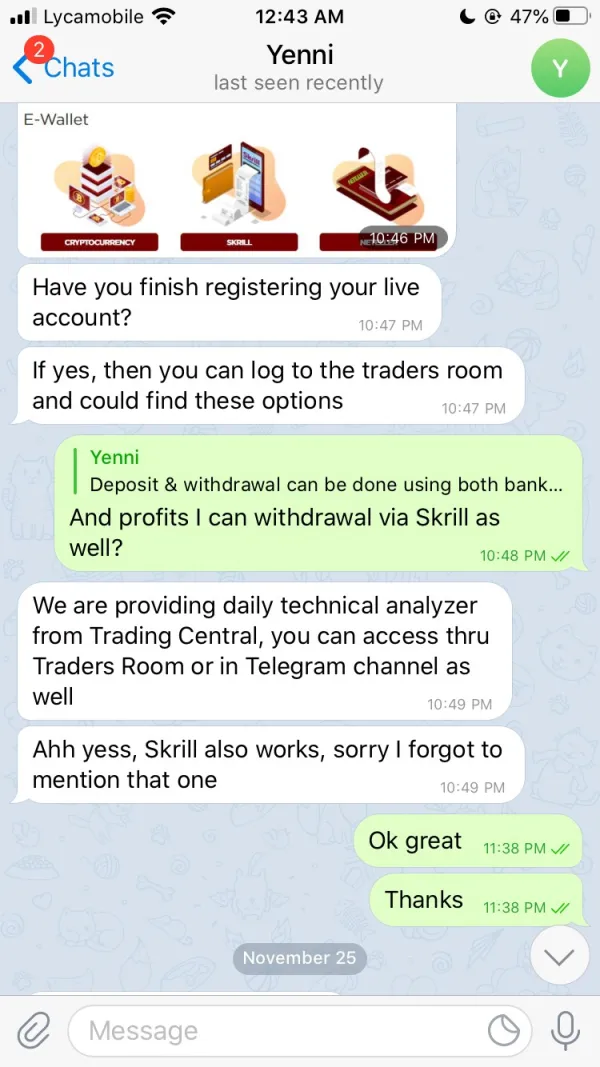The image size is (600, 1067).
Task: Open Yenni's profile avatar
Action: click(x=560, y=68)
